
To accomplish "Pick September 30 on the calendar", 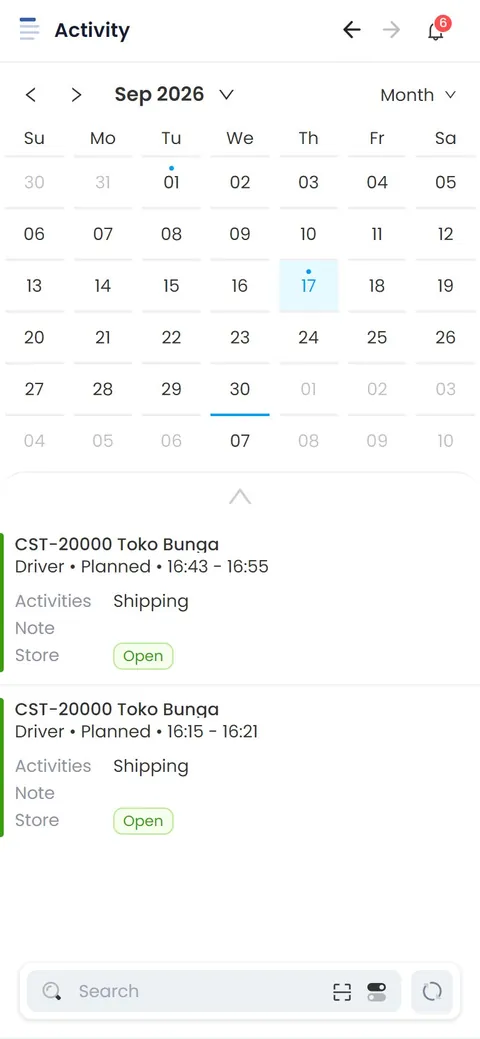I will tap(240, 389).
